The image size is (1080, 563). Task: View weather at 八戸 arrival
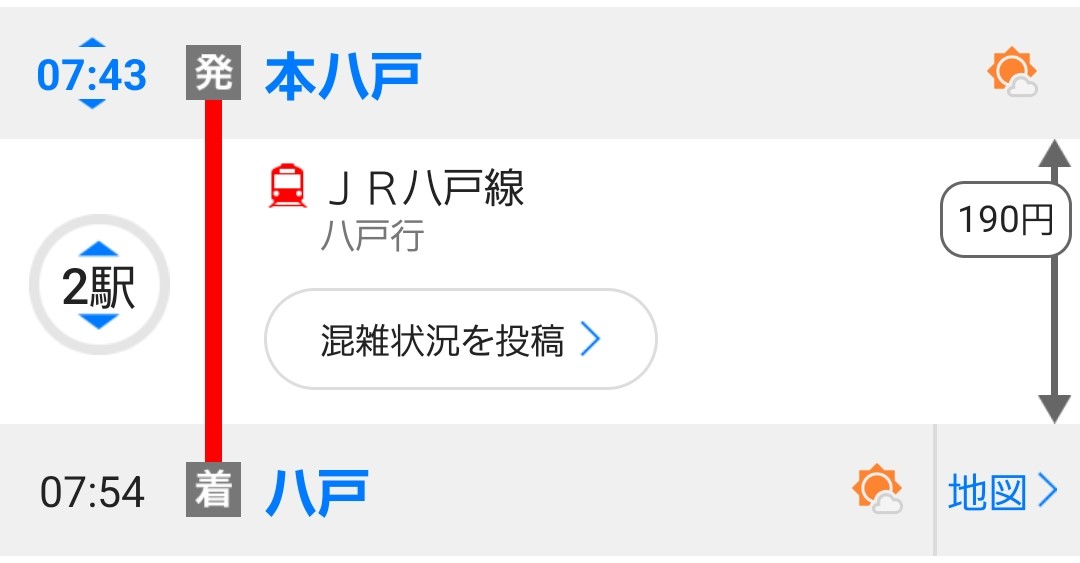[x=877, y=490]
